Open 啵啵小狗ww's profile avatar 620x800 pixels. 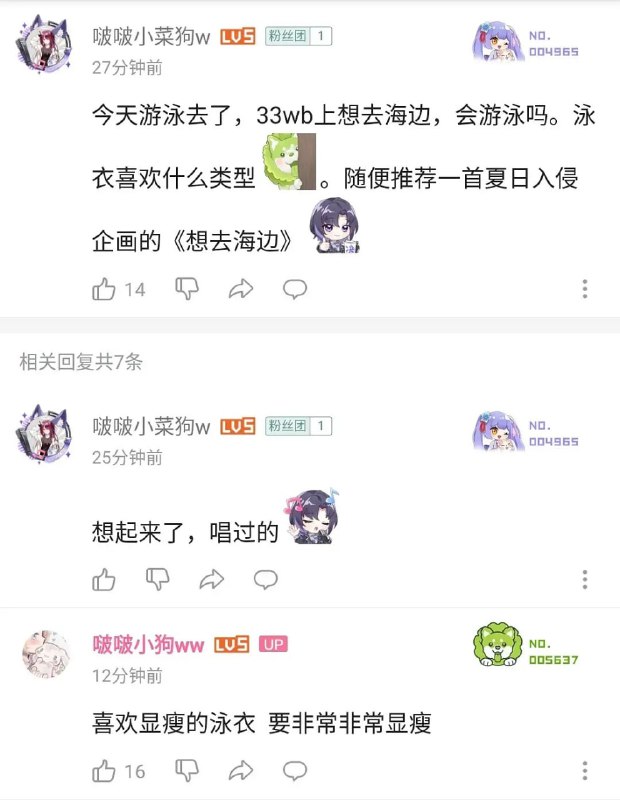tap(46, 654)
